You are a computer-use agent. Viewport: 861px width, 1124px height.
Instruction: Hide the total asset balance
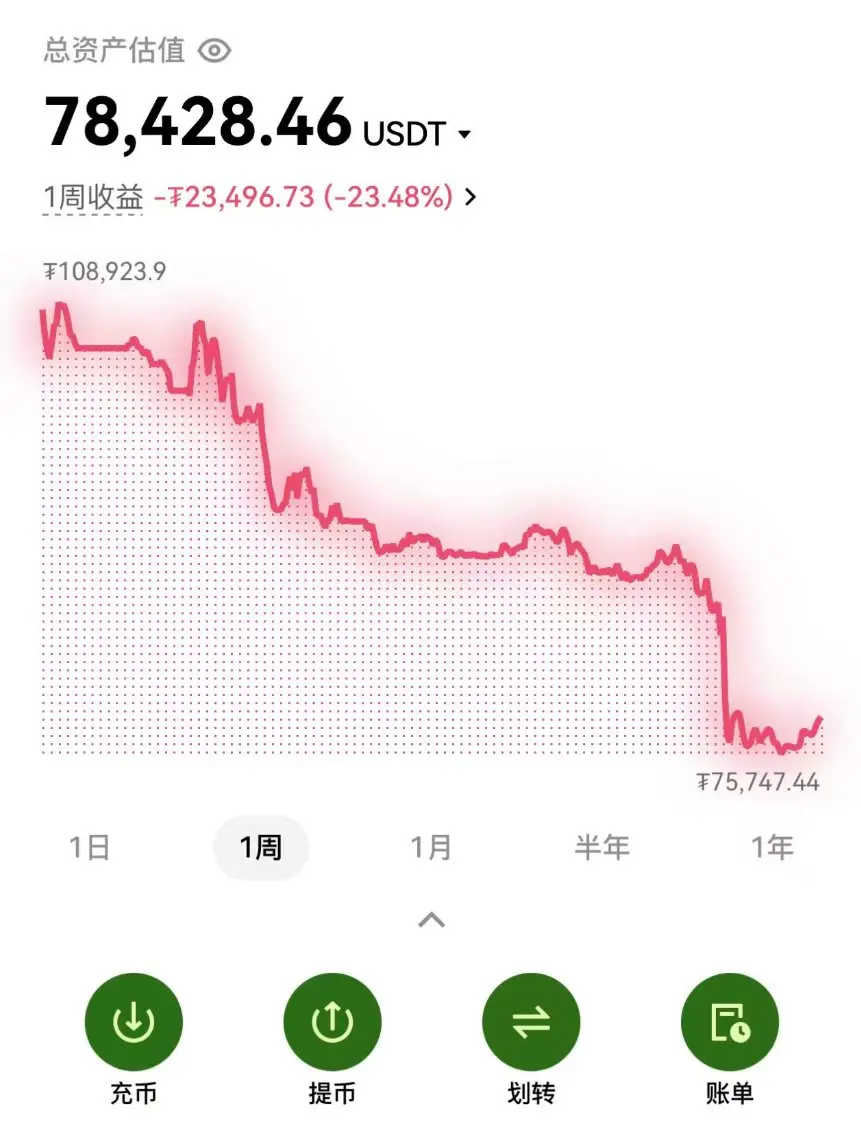214,51
